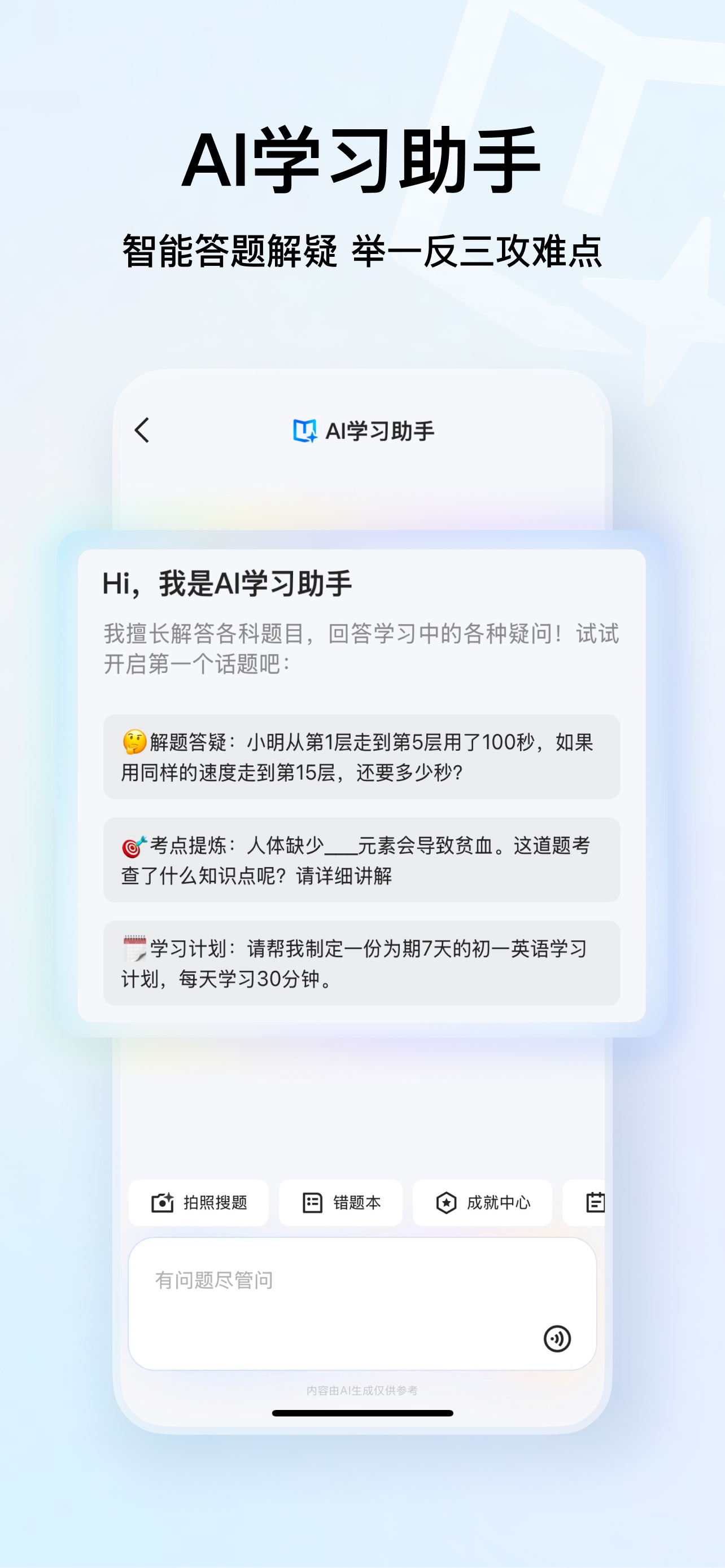Select the 考点提炼 suggestion about anemia
Viewport: 725px width, 1568px height.
tap(363, 860)
